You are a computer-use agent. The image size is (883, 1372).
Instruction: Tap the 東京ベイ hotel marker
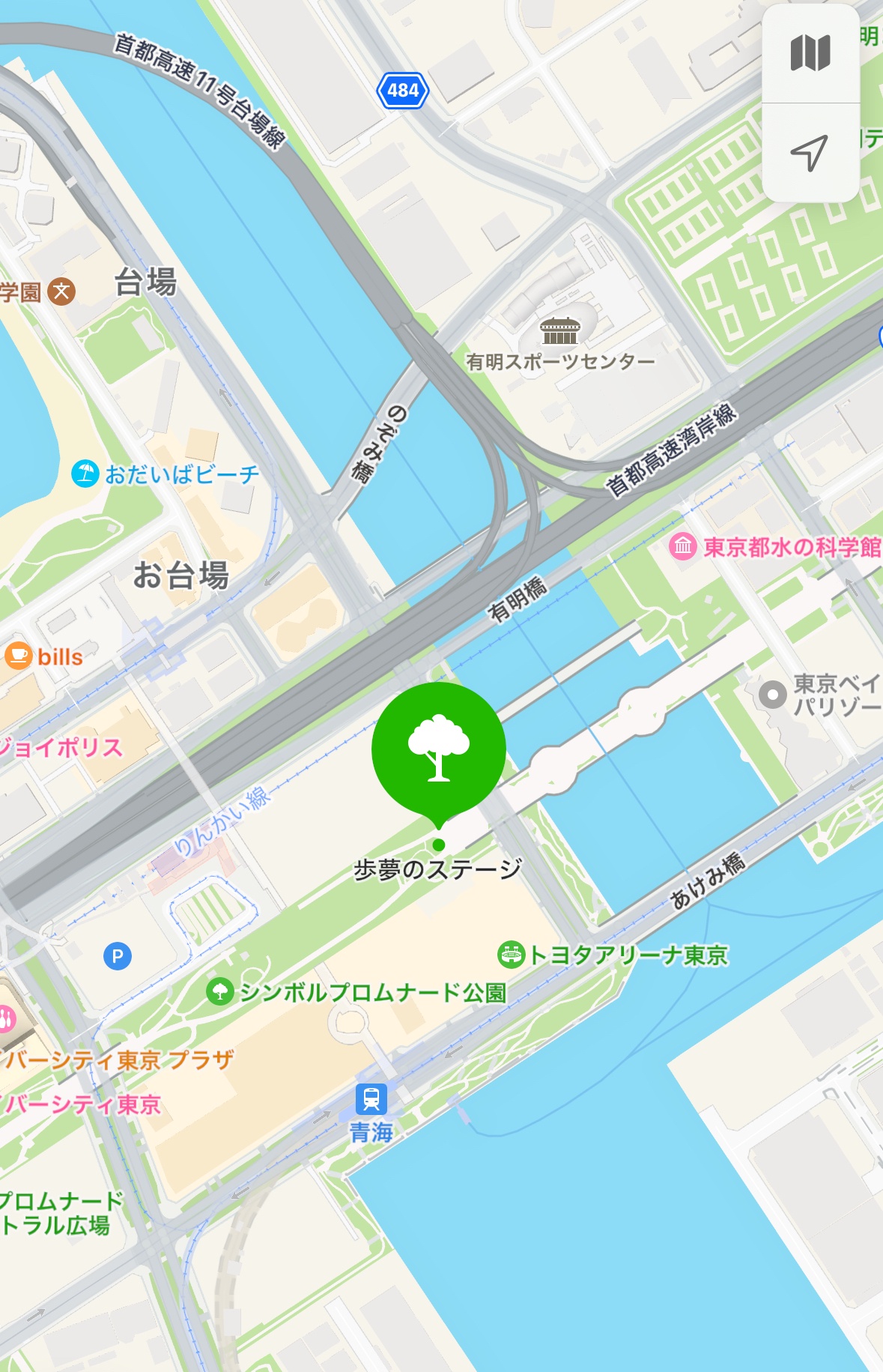click(x=772, y=695)
